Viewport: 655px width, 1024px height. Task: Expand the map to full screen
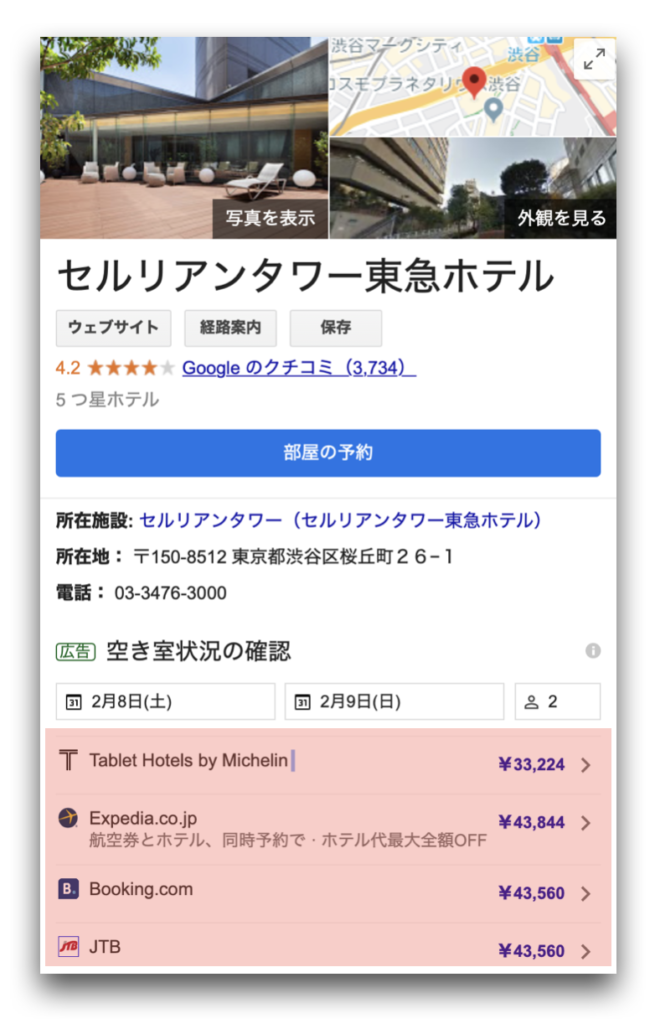pyautogui.click(x=594, y=60)
